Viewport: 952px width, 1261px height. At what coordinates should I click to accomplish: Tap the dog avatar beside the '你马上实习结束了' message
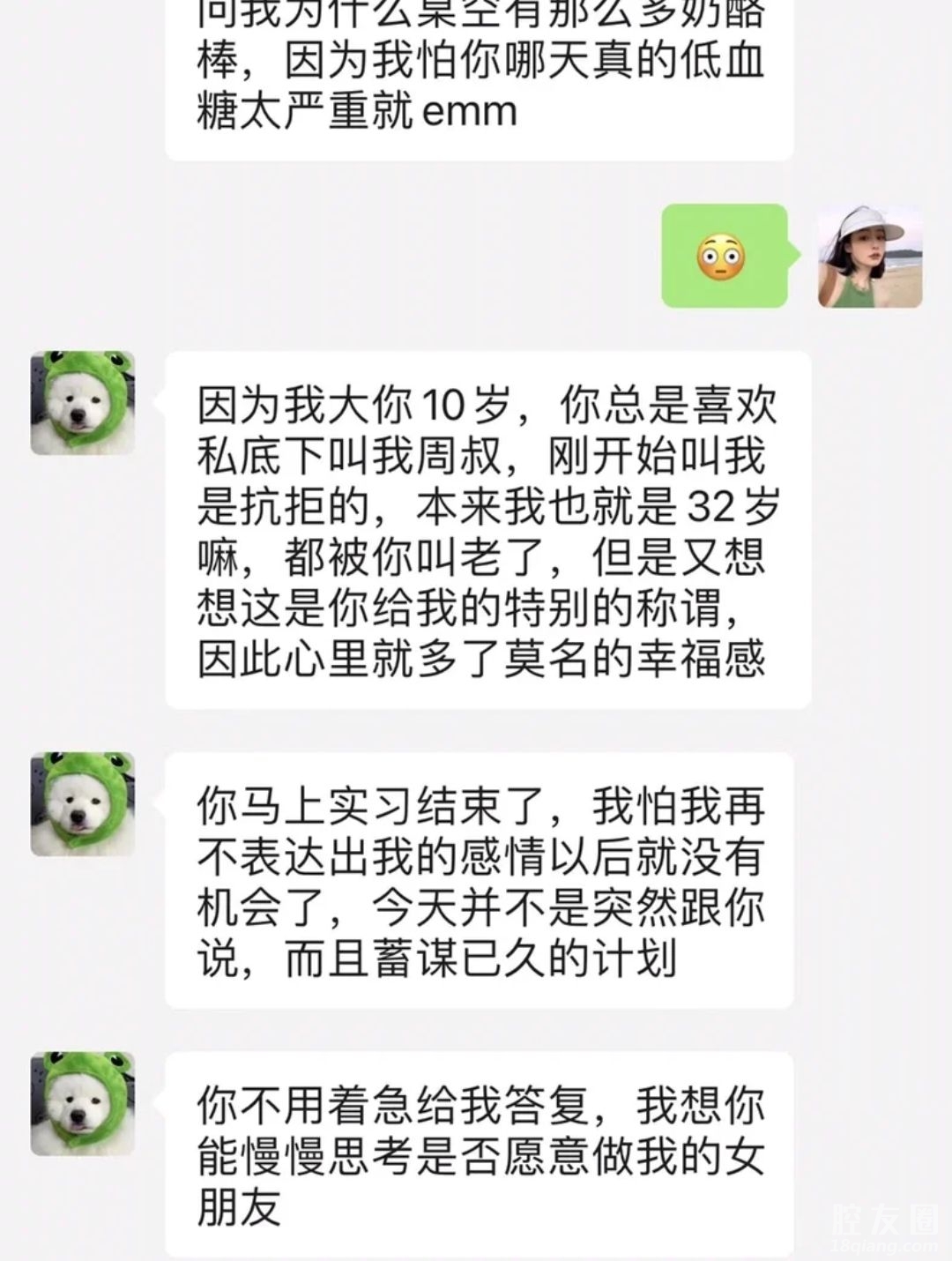83,803
